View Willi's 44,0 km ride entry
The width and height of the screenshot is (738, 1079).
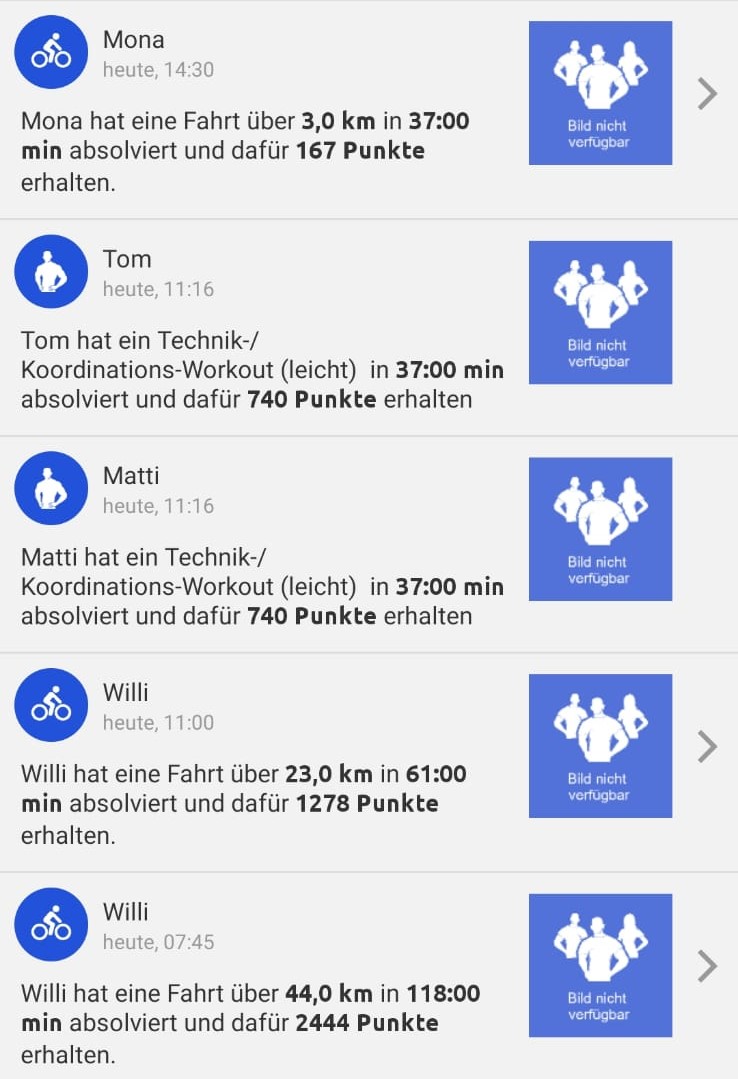coord(707,965)
